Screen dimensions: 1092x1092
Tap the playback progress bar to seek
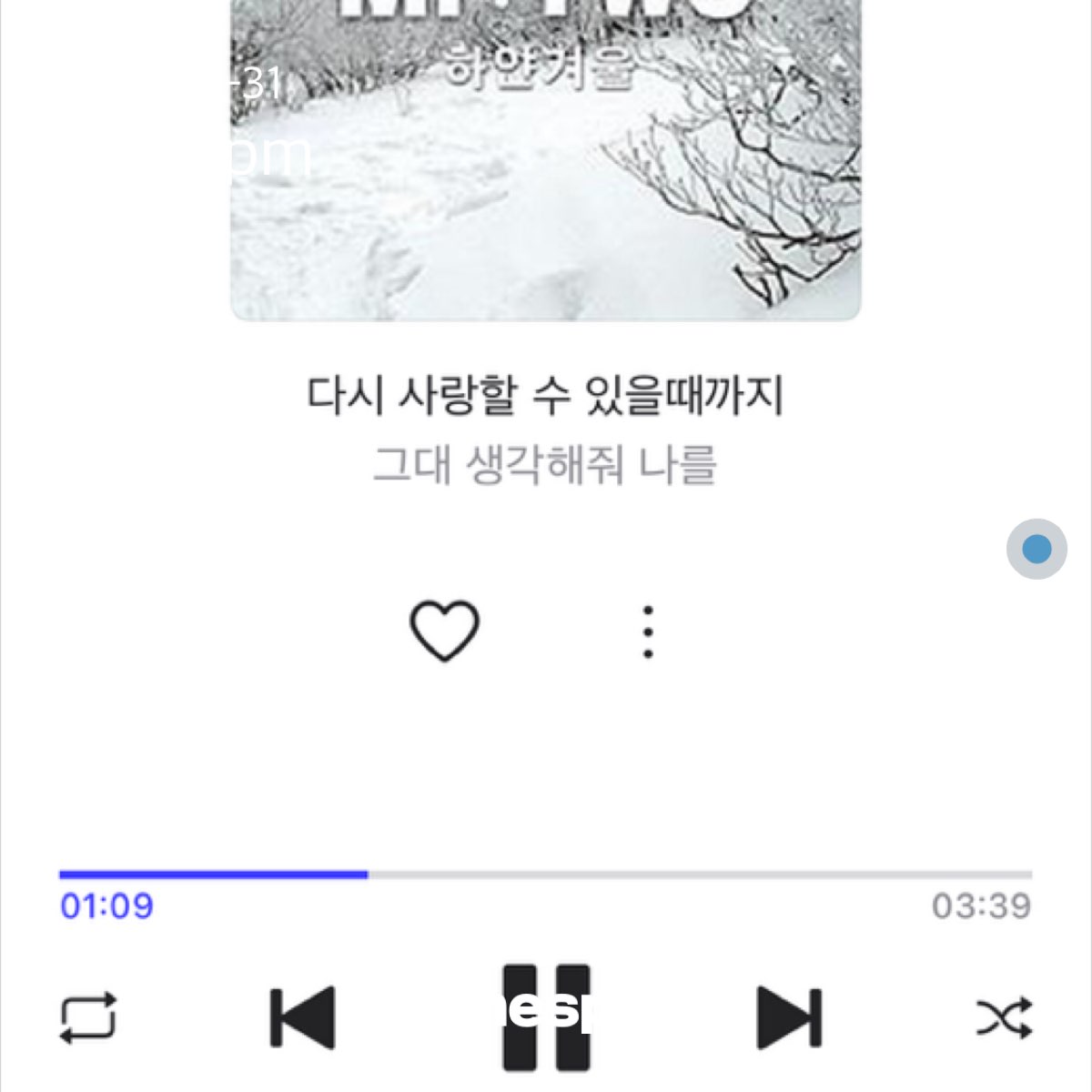point(546,875)
